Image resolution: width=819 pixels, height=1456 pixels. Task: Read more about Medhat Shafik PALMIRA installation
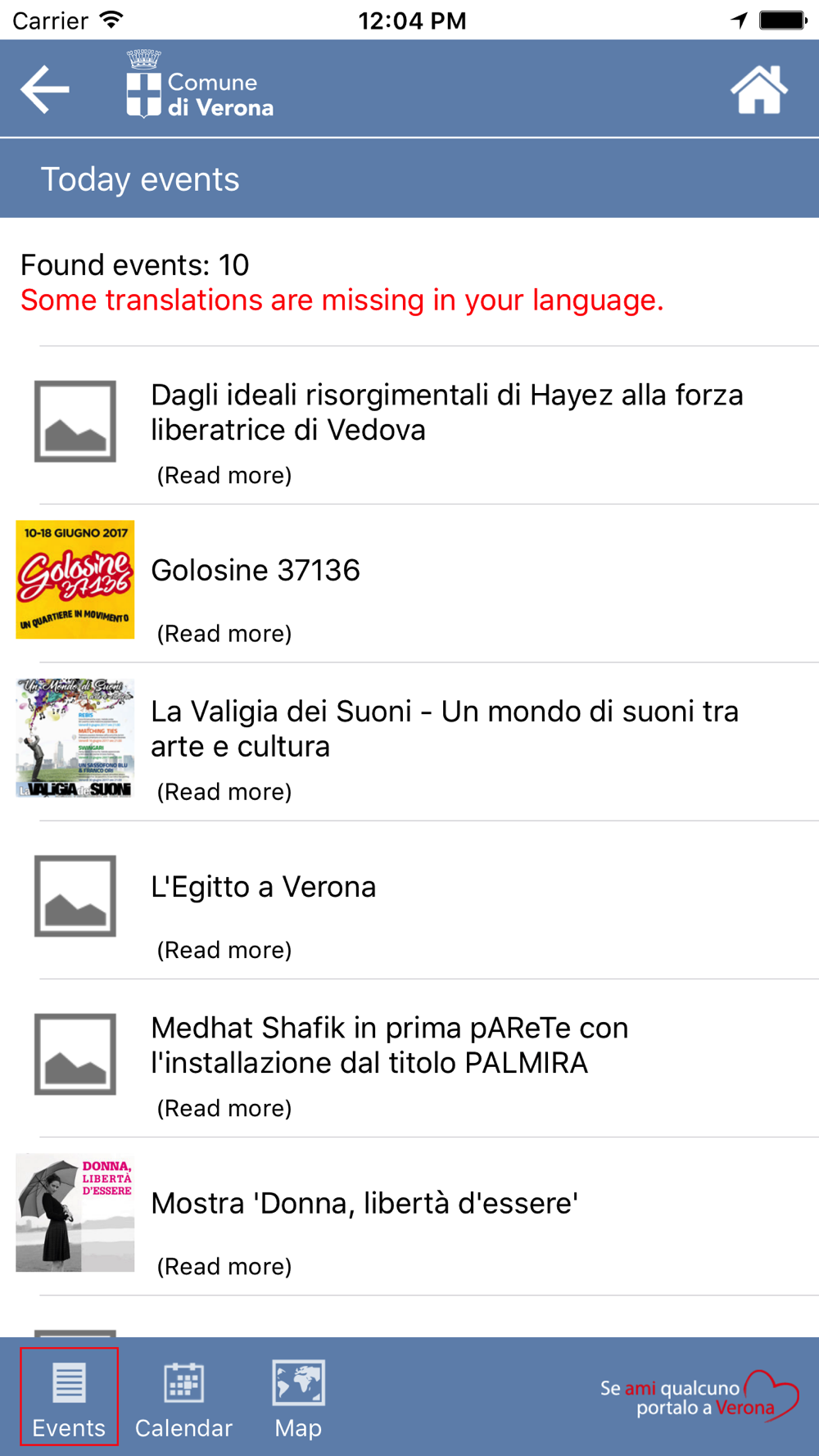click(224, 1108)
